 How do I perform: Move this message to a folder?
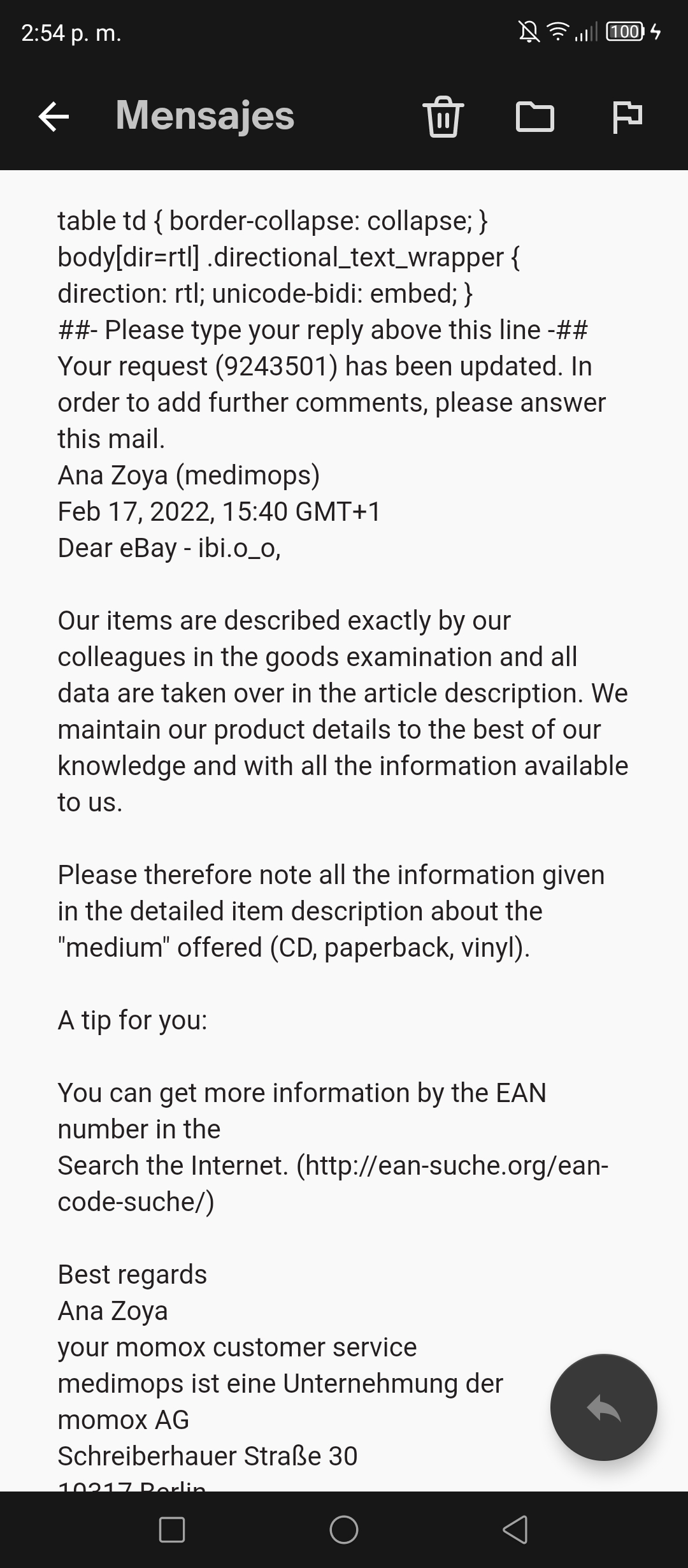(535, 117)
